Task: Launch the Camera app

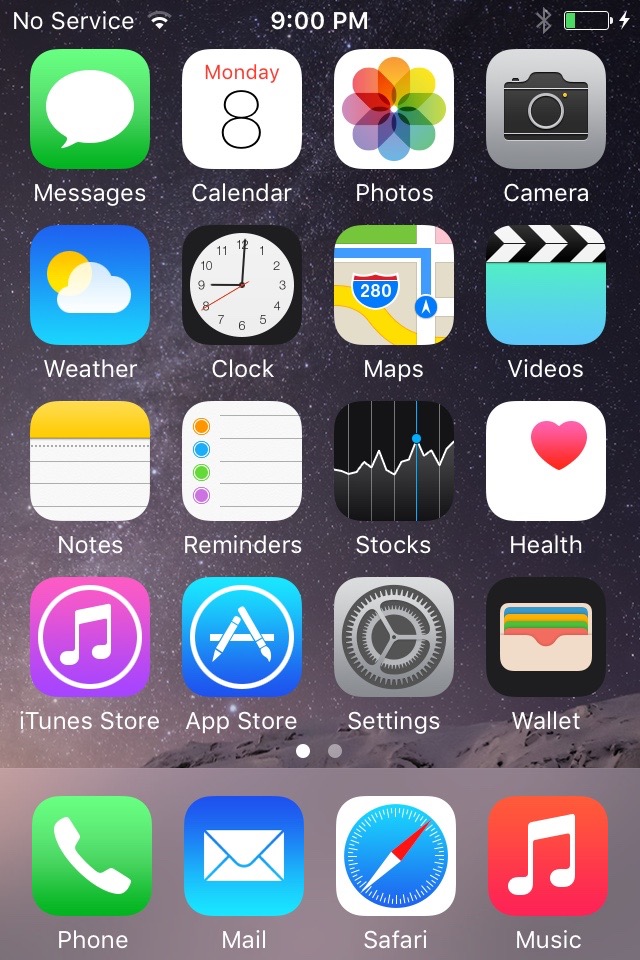Action: click(546, 109)
